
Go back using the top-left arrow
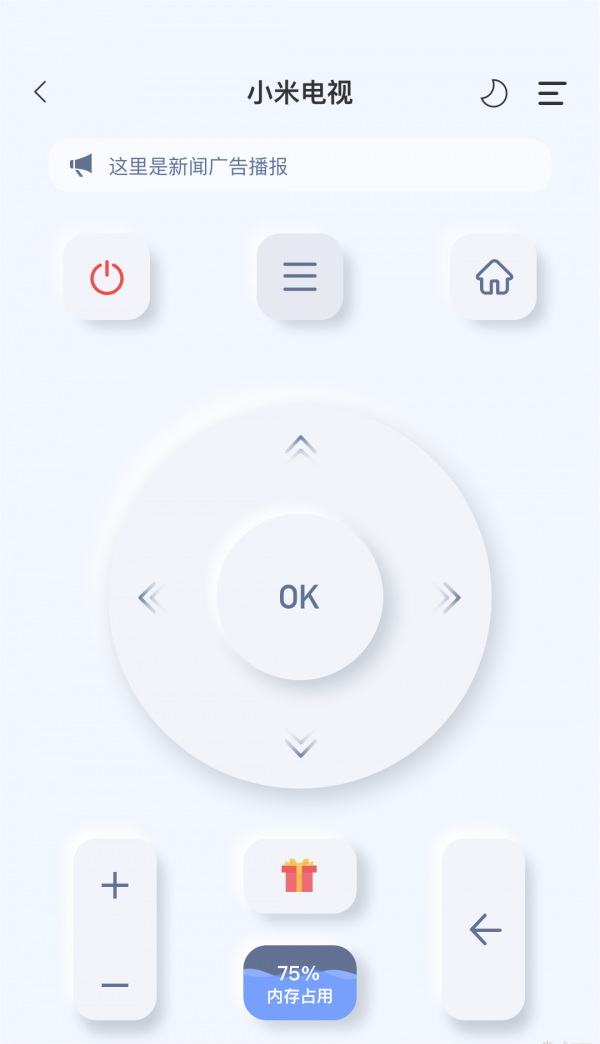(40, 93)
